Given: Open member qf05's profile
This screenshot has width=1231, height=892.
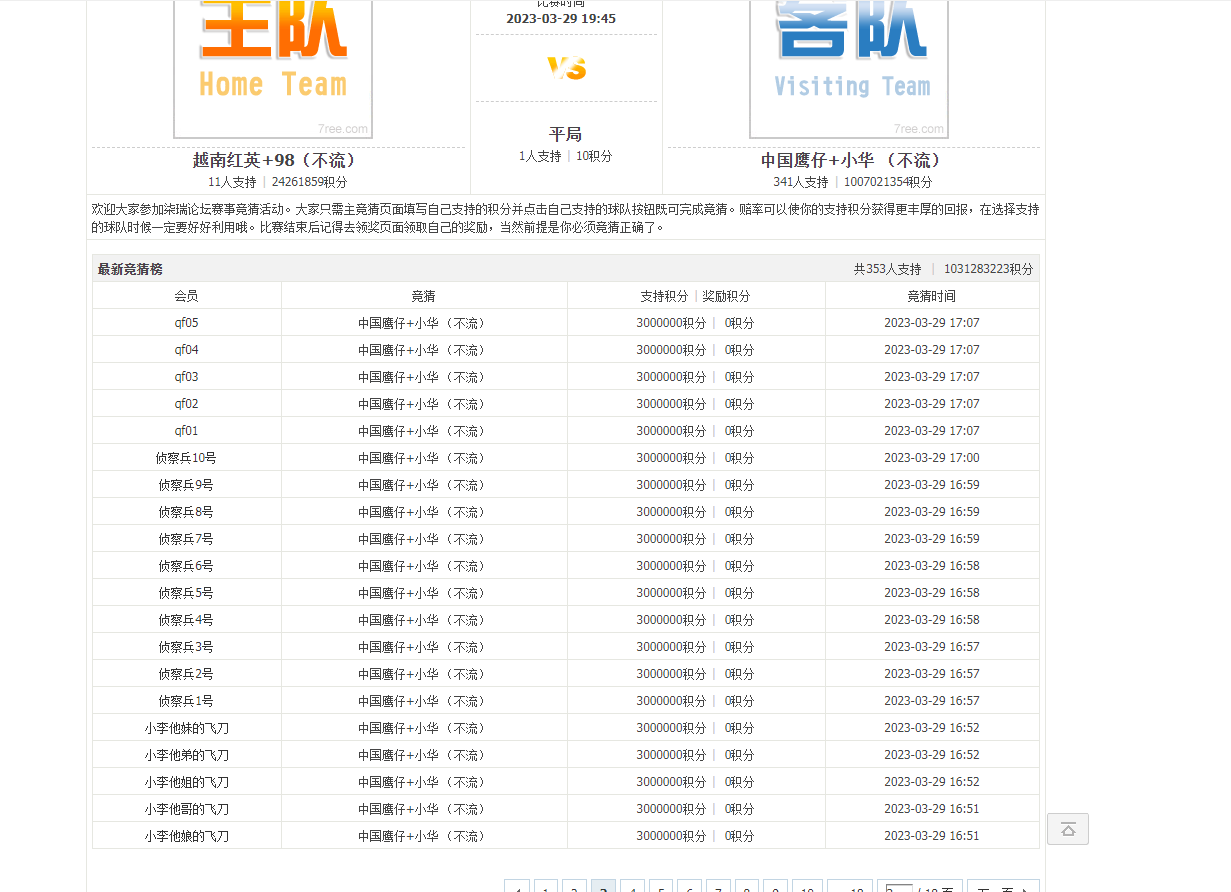Looking at the screenshot, I should click(x=186, y=323).
